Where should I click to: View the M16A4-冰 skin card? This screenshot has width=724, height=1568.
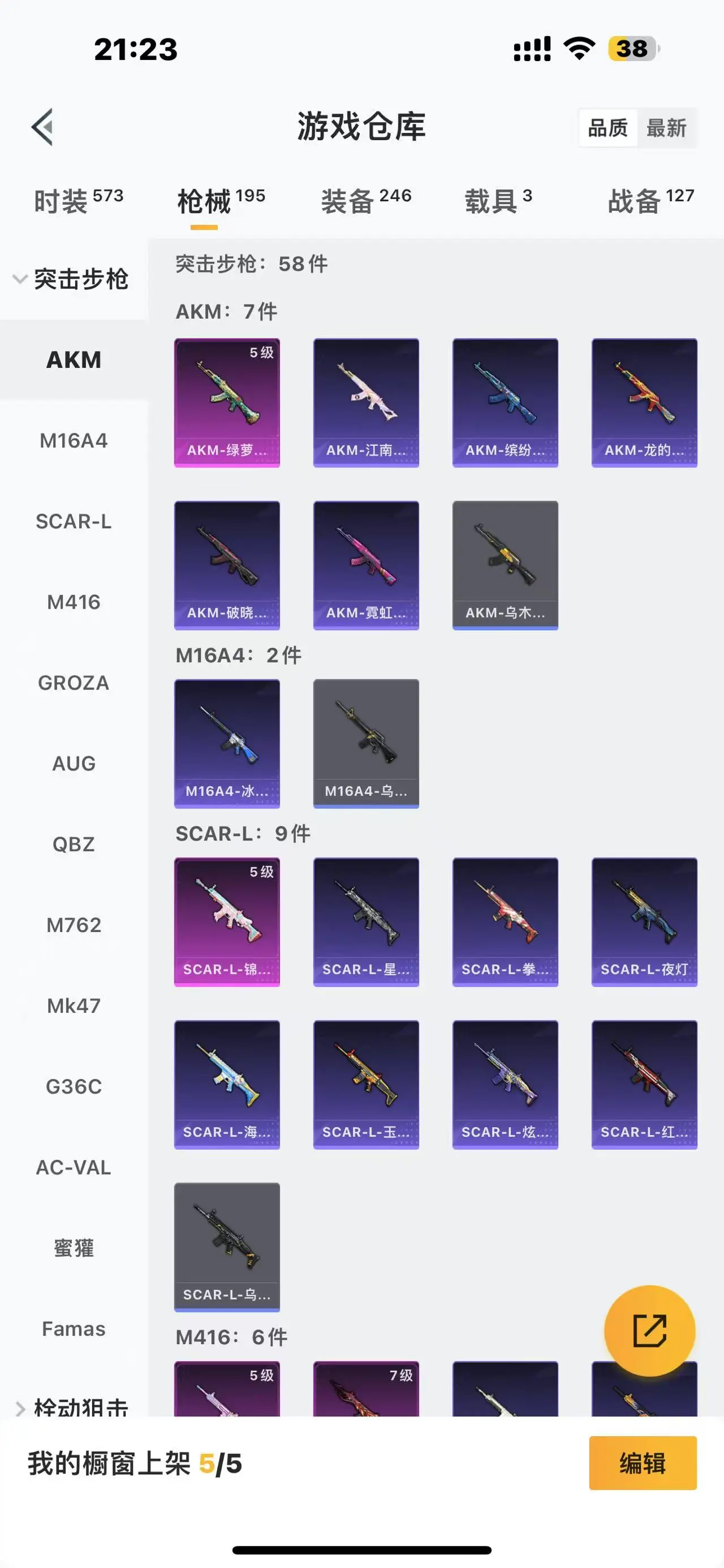pyautogui.click(x=227, y=743)
